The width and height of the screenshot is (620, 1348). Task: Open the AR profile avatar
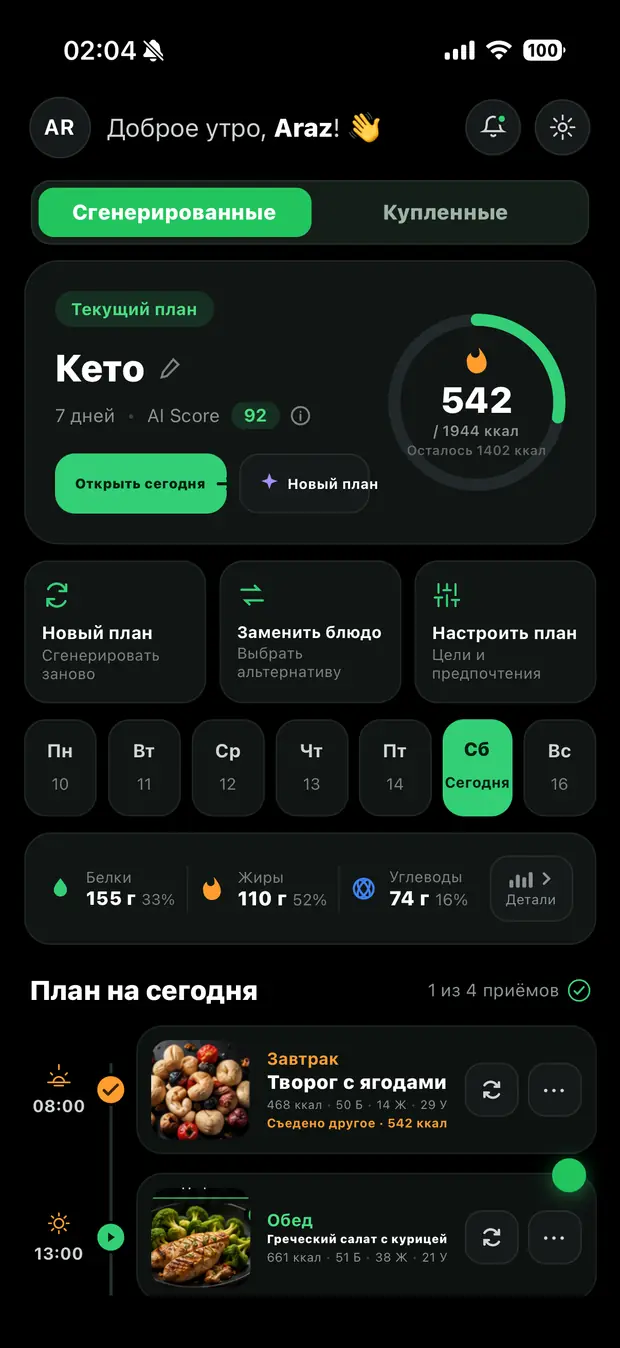click(59, 128)
